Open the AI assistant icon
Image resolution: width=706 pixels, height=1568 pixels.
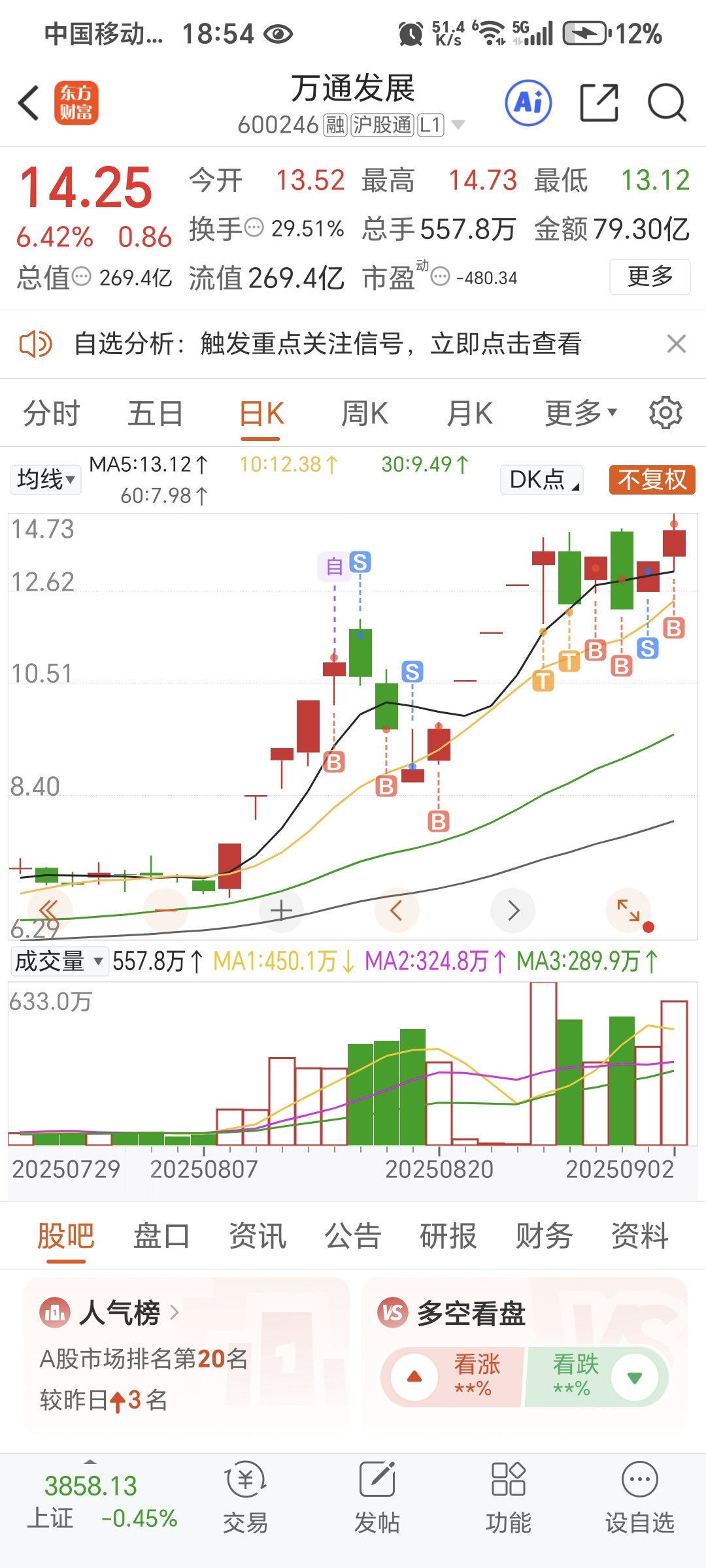tap(528, 103)
